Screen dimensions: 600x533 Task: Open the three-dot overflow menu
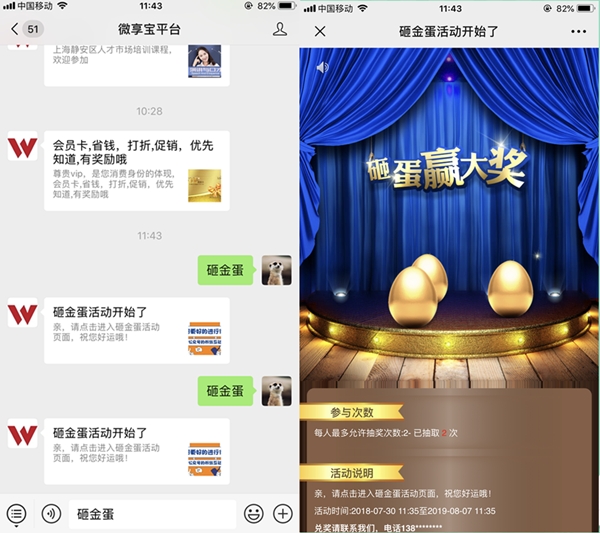578,31
